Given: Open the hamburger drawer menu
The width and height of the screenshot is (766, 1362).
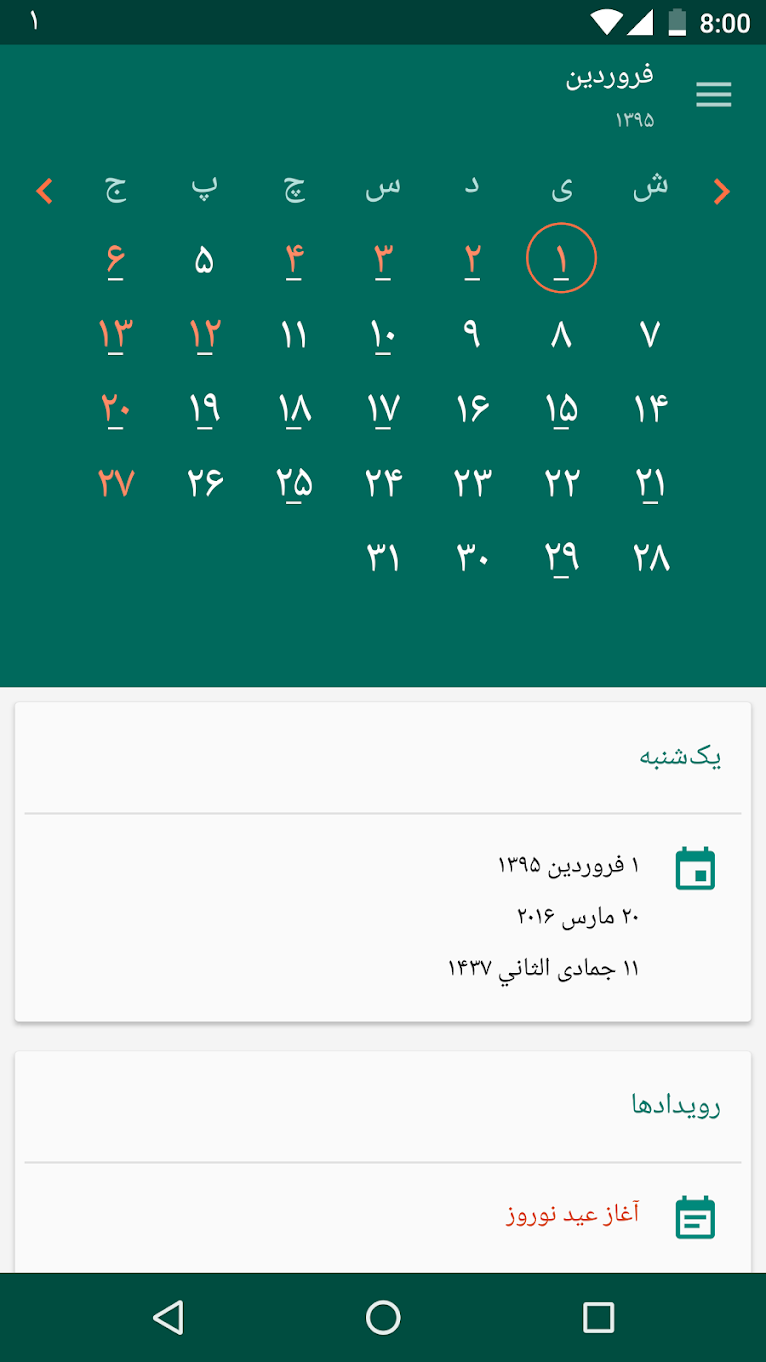Looking at the screenshot, I should coord(713,95).
